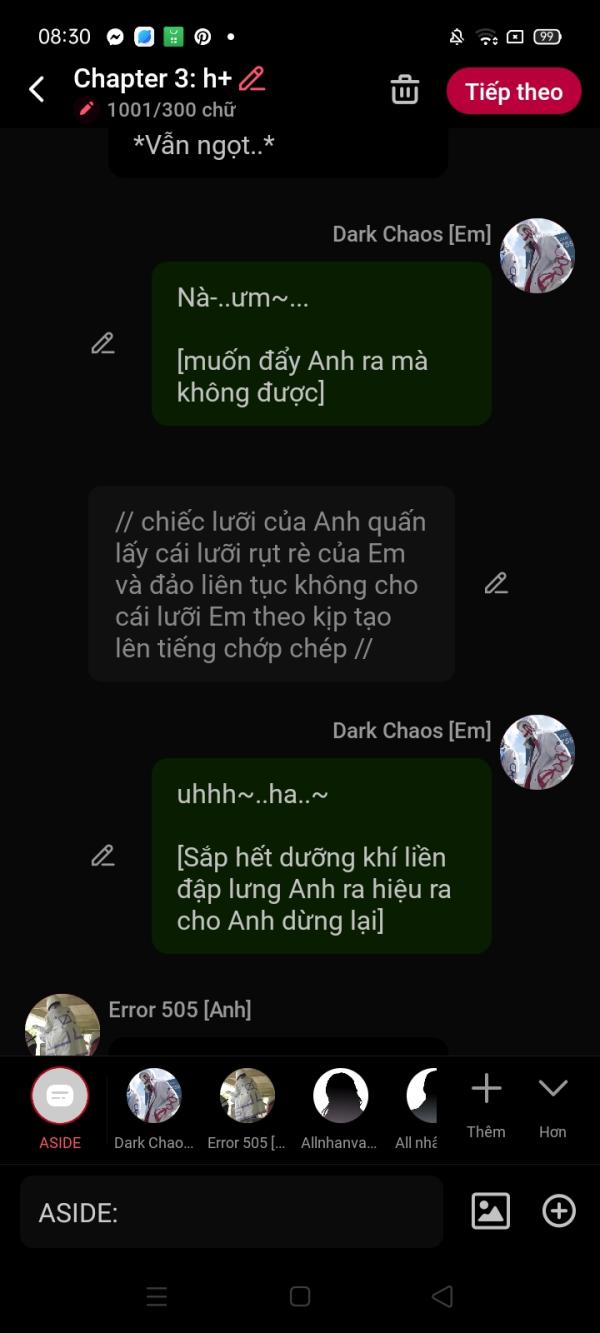This screenshot has height=1333, width=600.
Task: Edit the 'Nà-..ưm~...' message
Action: 102,344
